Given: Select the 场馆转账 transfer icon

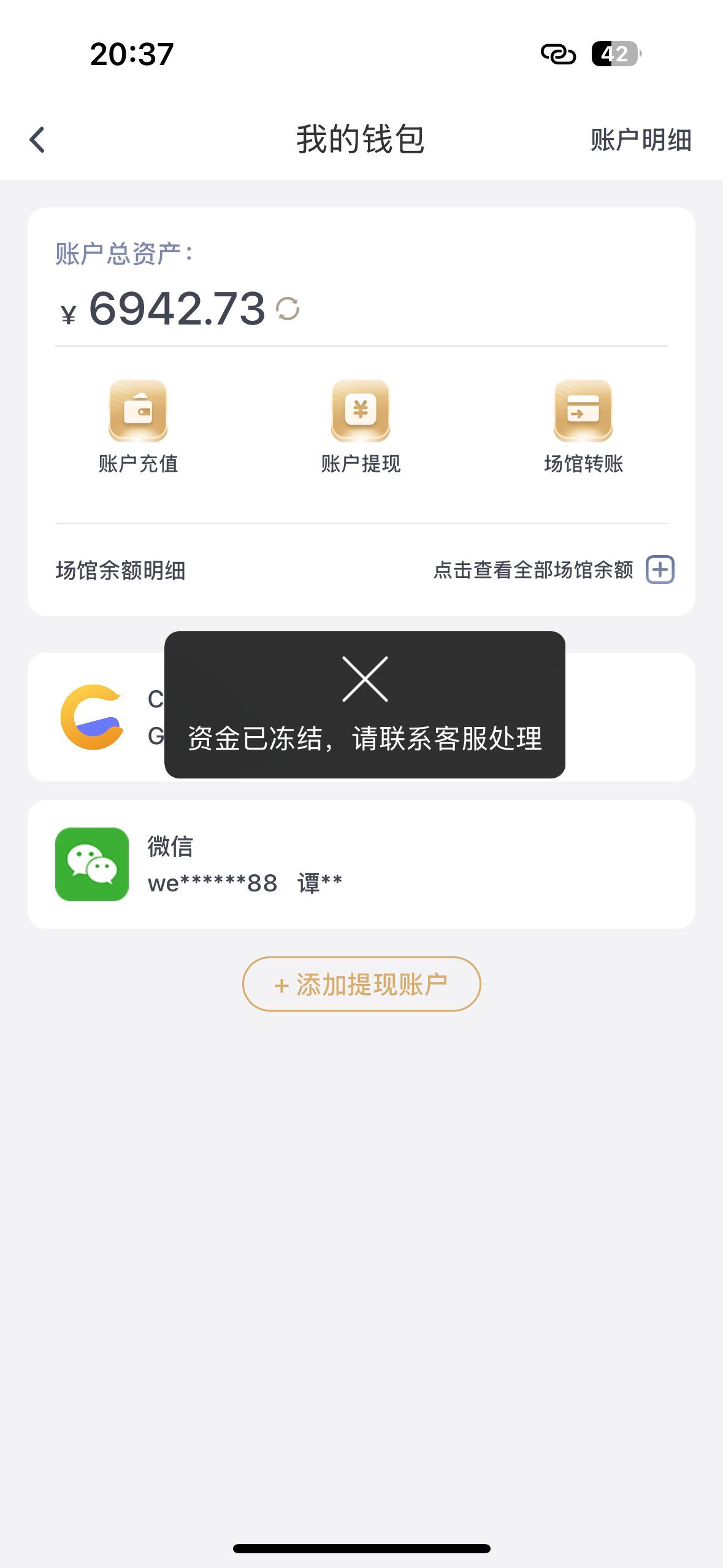Looking at the screenshot, I should pos(583,410).
